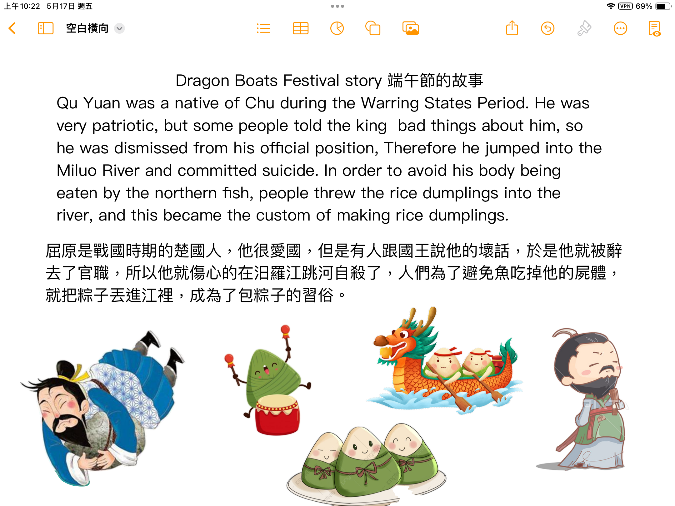Open the list formatting options
675x506 pixels.
[263, 29]
